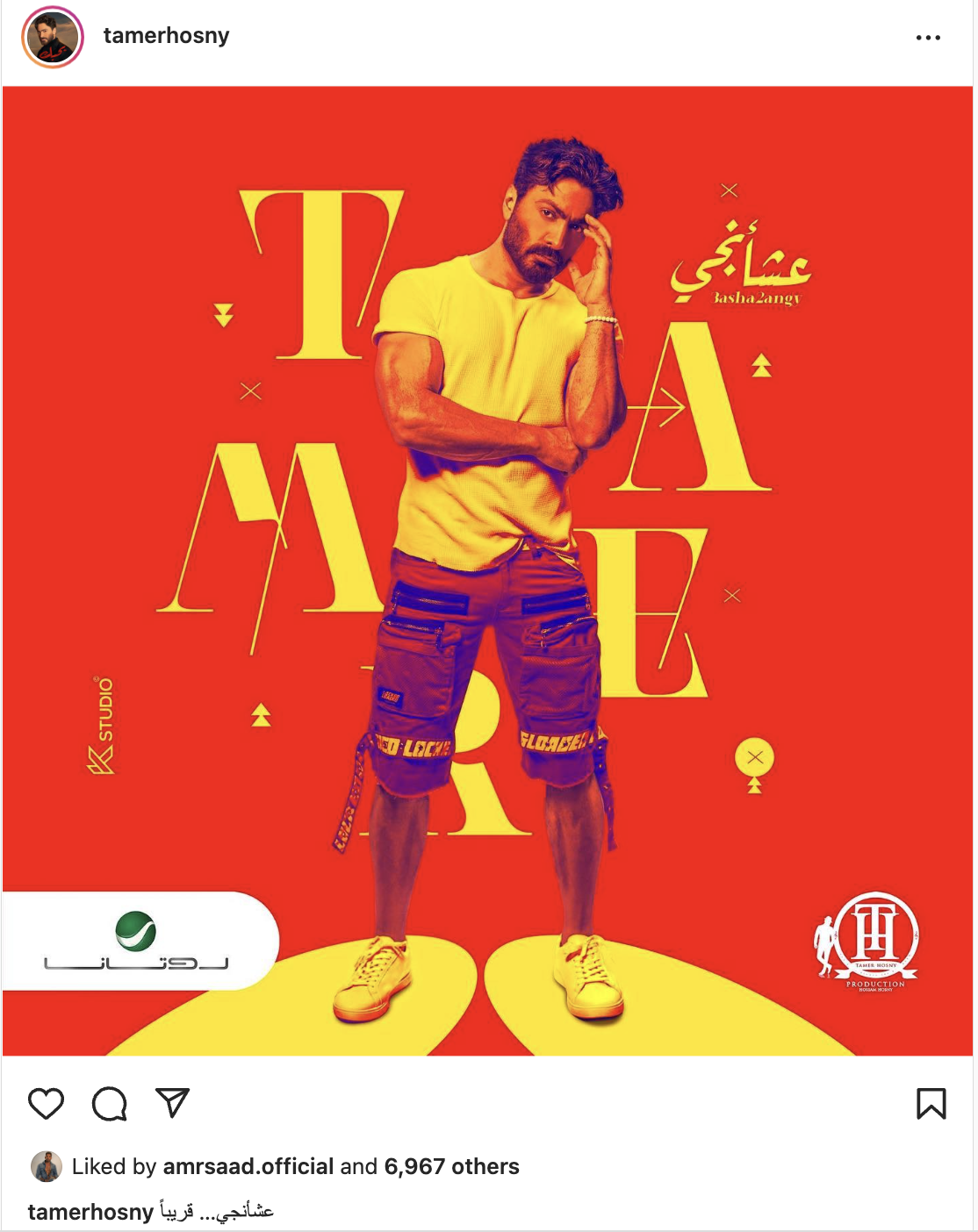This screenshot has width=978, height=1232.
Task: Open amrsaad.official's profile from likes
Action: pyautogui.click(x=248, y=1166)
